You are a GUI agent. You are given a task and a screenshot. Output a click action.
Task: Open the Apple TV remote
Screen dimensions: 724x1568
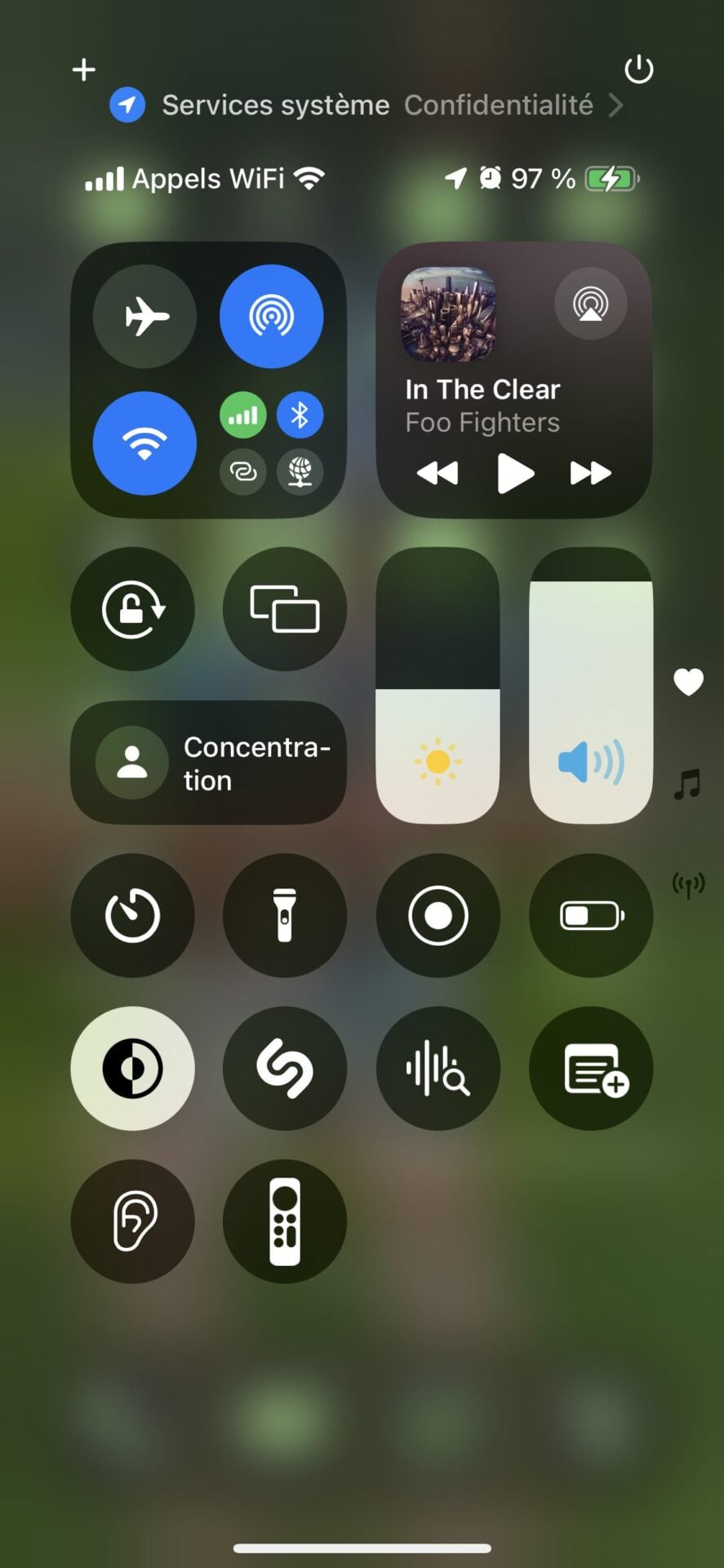click(x=285, y=1221)
